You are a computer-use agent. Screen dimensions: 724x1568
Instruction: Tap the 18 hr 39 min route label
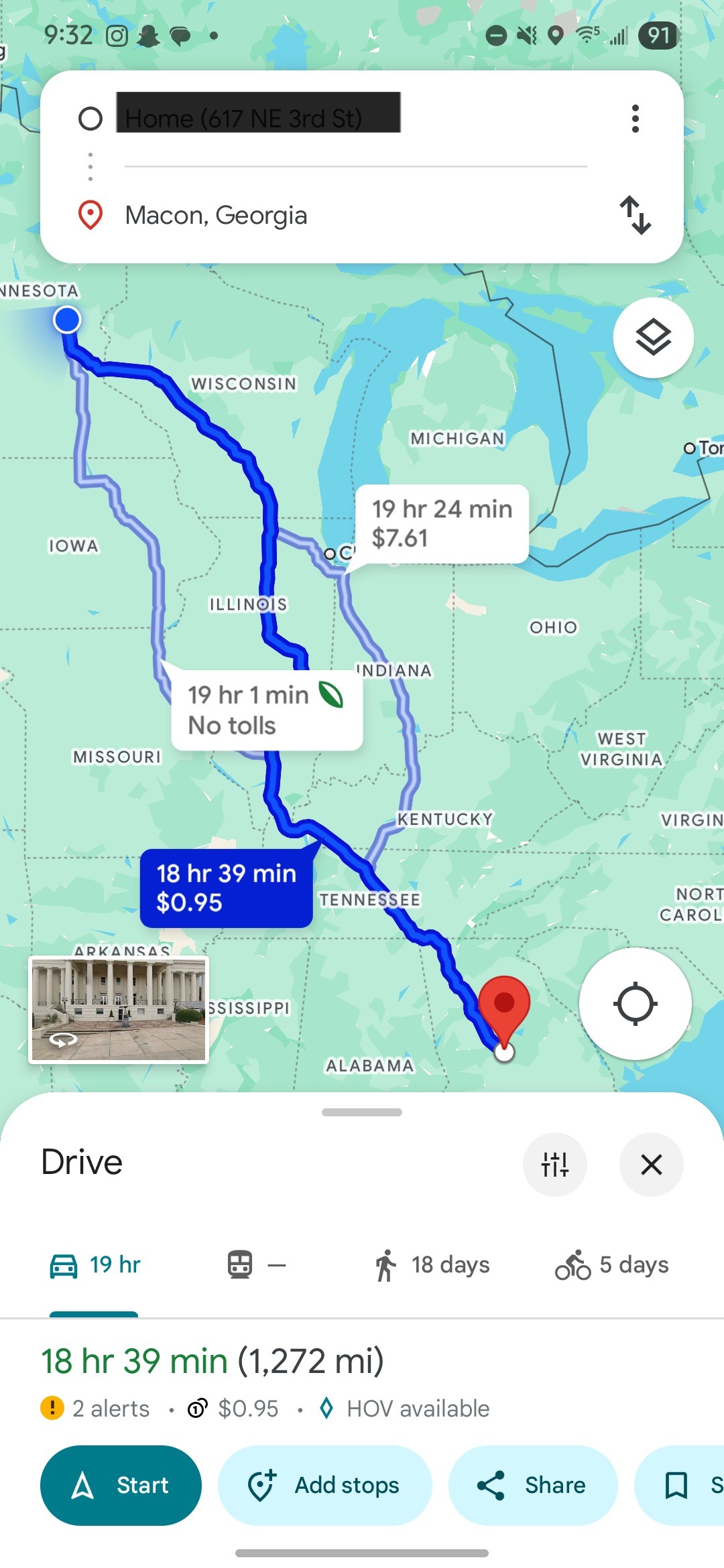pos(226,888)
